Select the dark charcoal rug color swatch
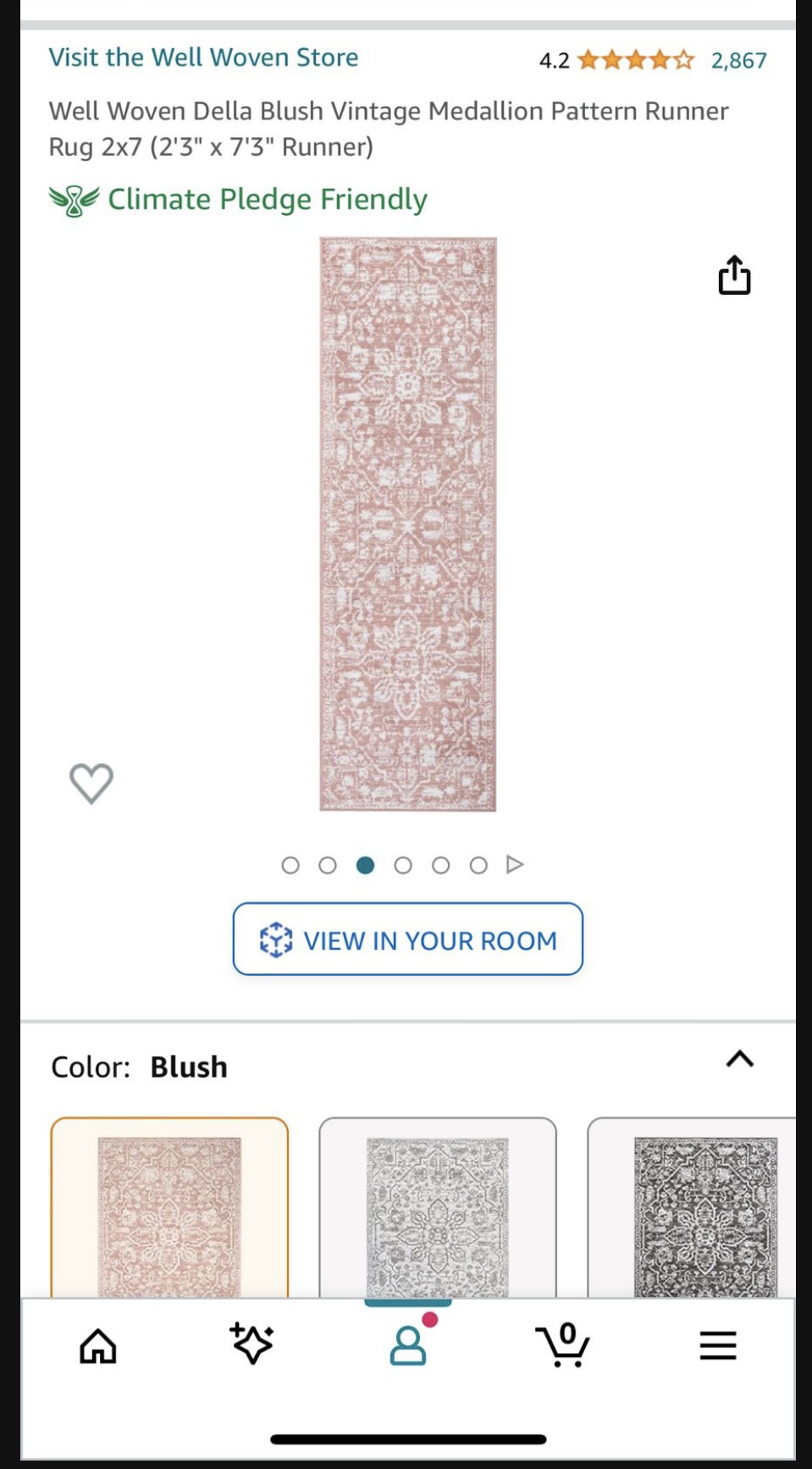 tap(692, 1208)
